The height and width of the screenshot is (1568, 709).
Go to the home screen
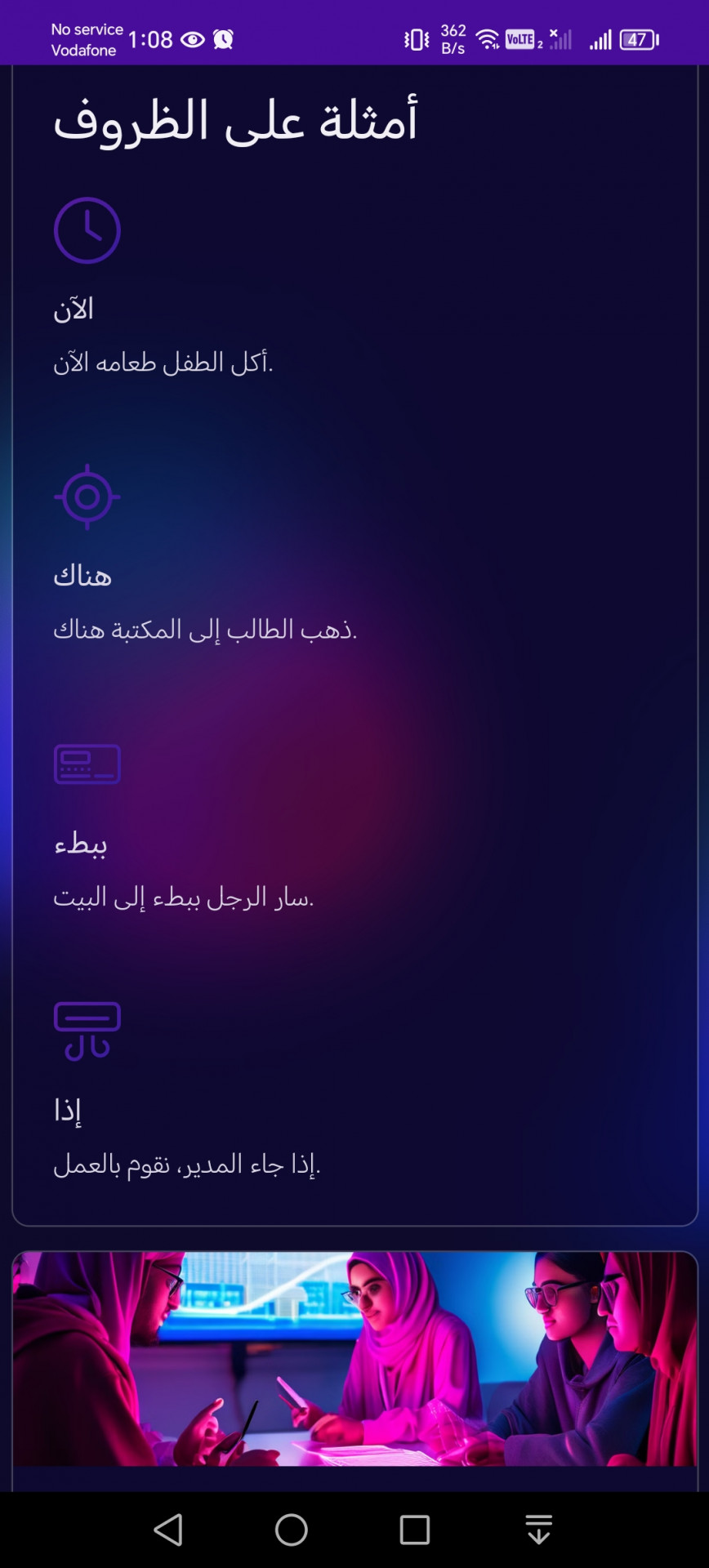click(292, 1530)
